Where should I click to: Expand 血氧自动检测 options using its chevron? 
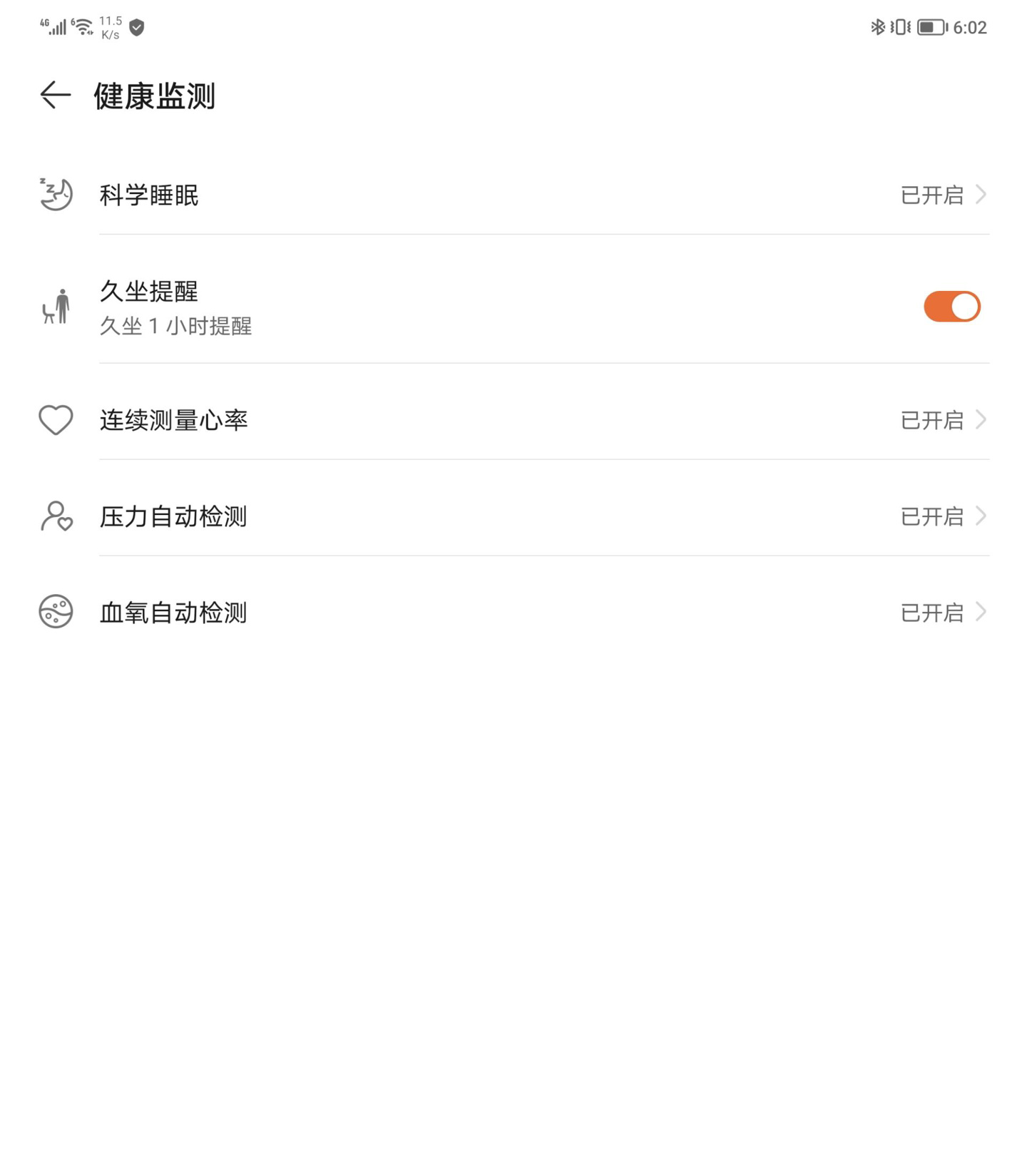982,611
